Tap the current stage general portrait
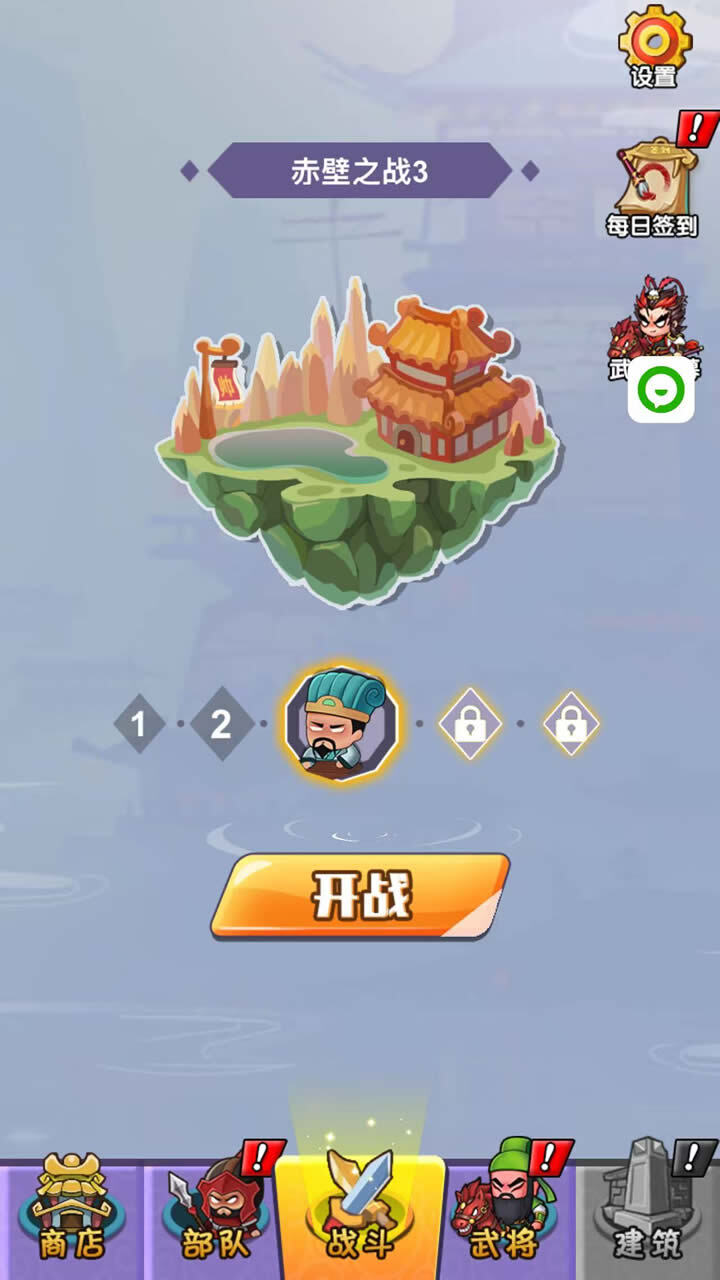This screenshot has height=1280, width=720. pyautogui.click(x=340, y=724)
